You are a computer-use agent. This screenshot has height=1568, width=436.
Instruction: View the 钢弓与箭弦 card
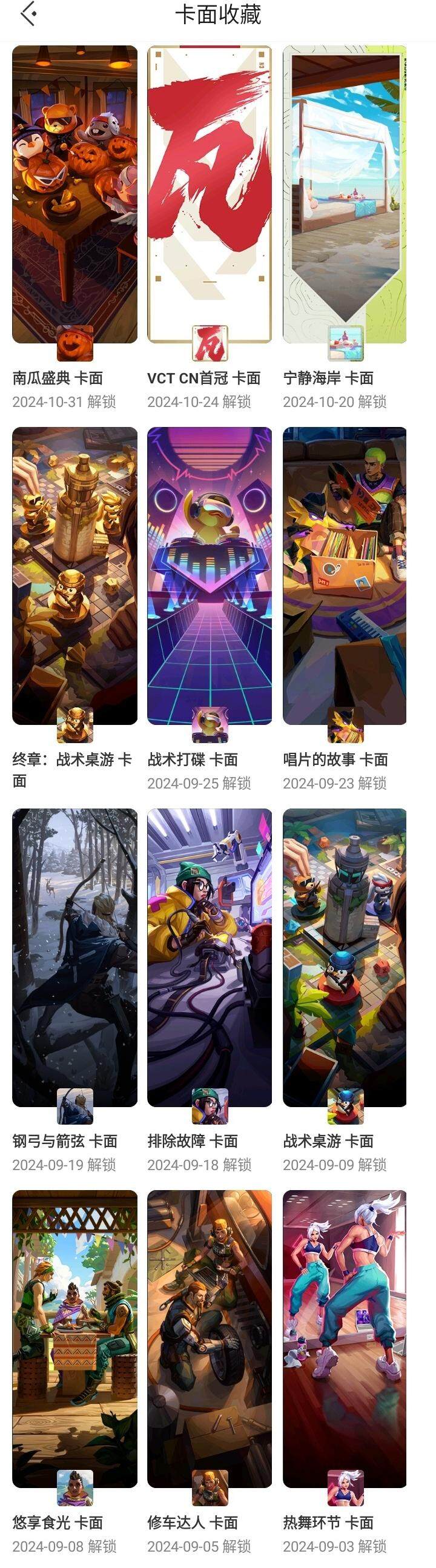pyautogui.click(x=74, y=957)
